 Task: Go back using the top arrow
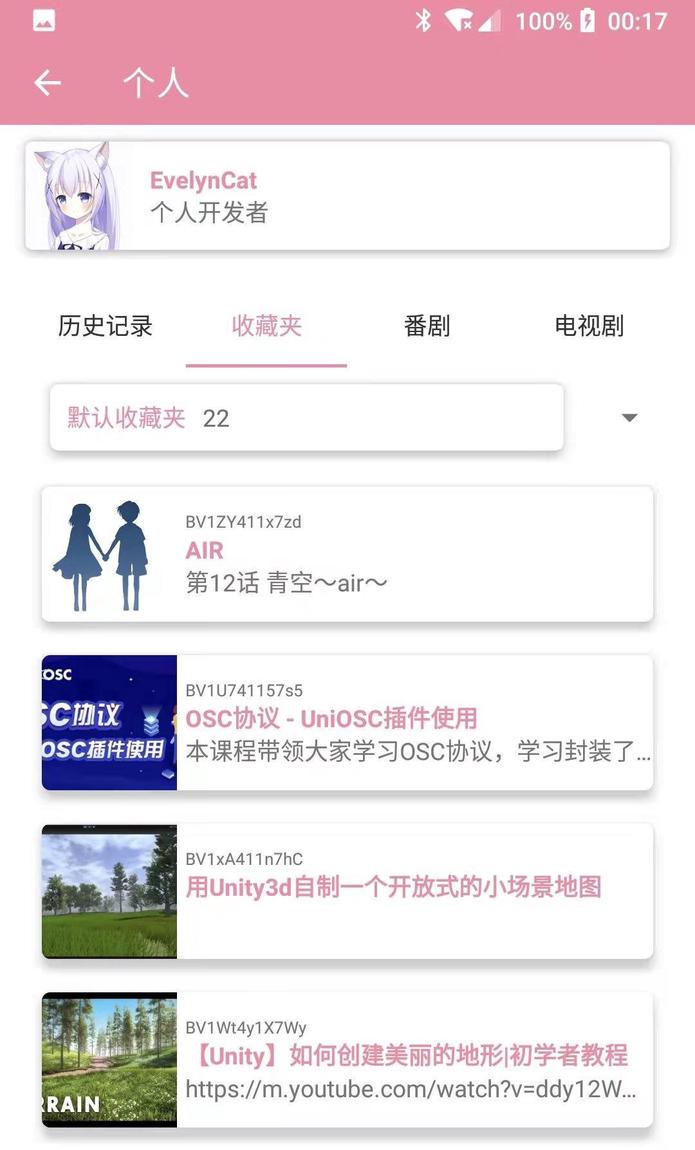coord(47,83)
